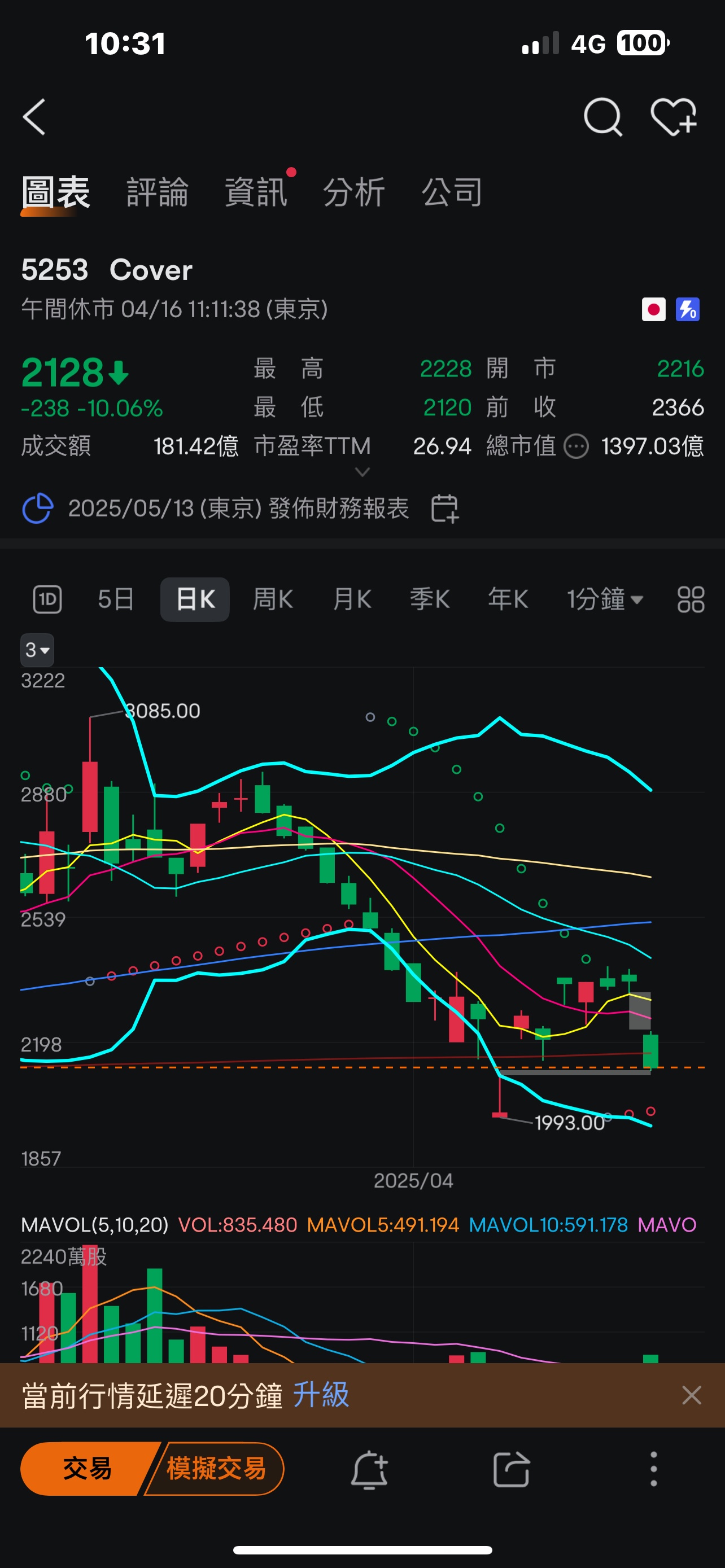Open the 資訊 tab
725x1568 pixels.
coord(256,192)
